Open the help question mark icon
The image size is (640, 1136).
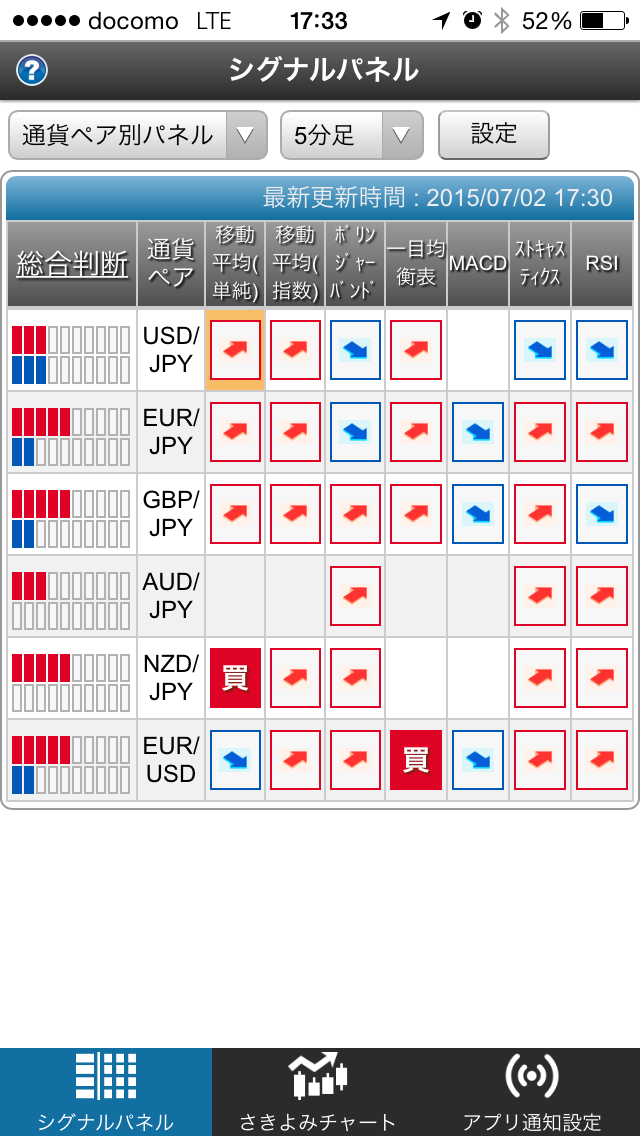coord(31,71)
